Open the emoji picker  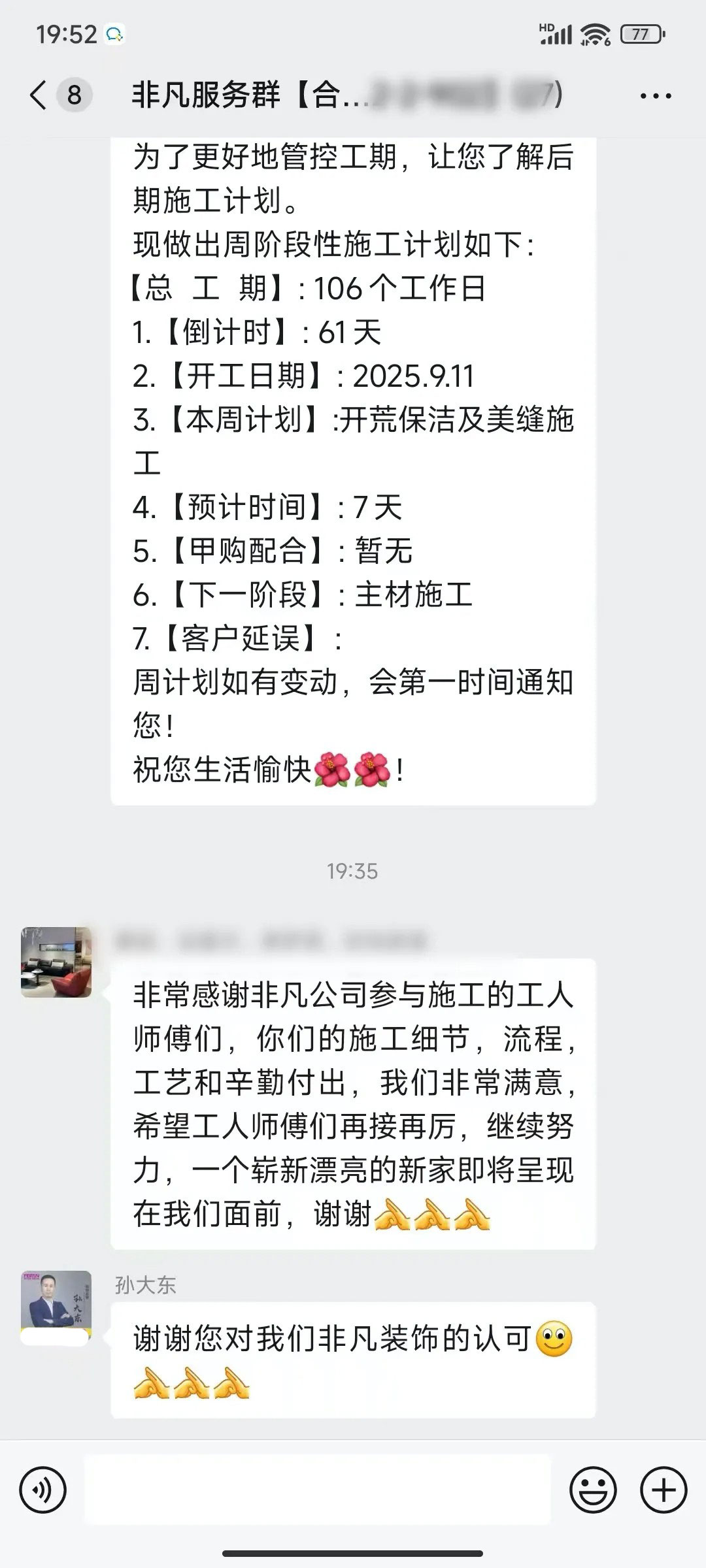tap(593, 1490)
